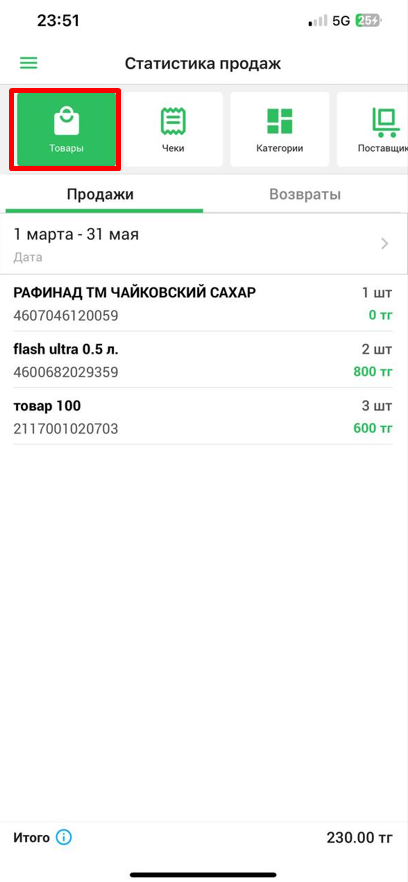Screen dimensions: 408x882
Task: Open РАФИНАД ТМ ЧАЙКОВСКИЙ САХАР item
Action: pyautogui.click(x=203, y=304)
